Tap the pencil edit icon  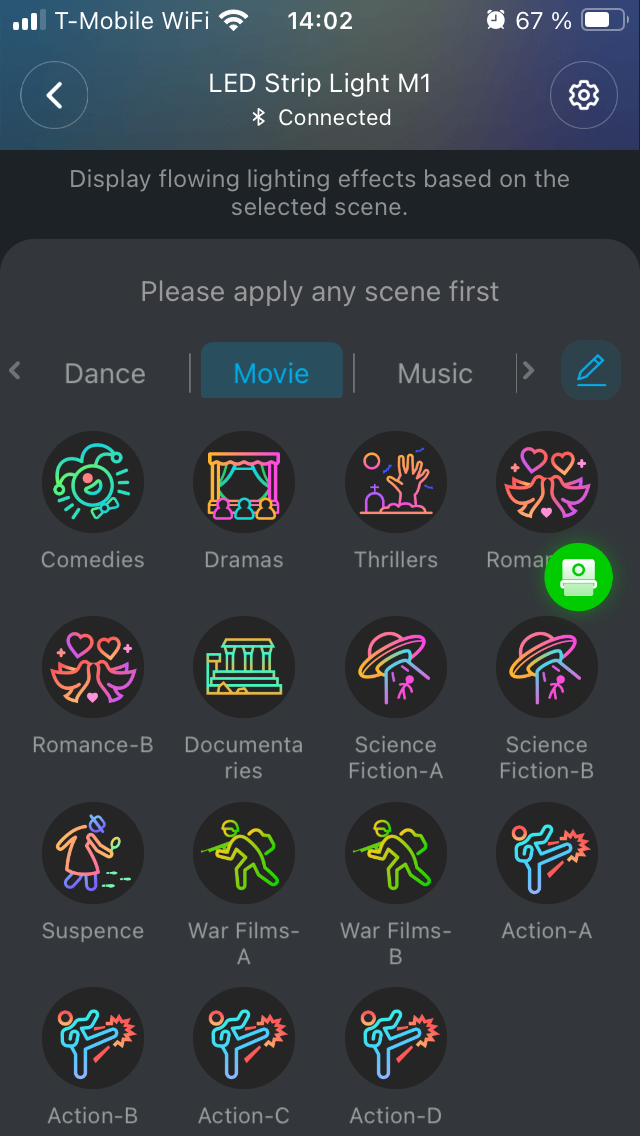point(591,371)
